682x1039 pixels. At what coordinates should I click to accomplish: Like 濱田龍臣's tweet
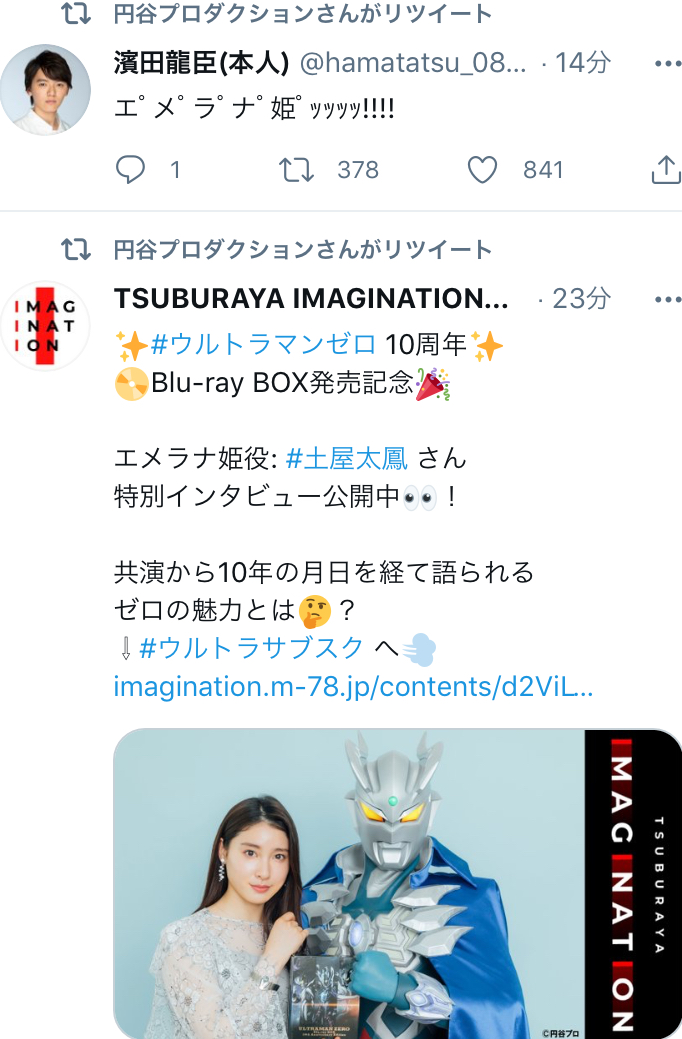point(483,170)
